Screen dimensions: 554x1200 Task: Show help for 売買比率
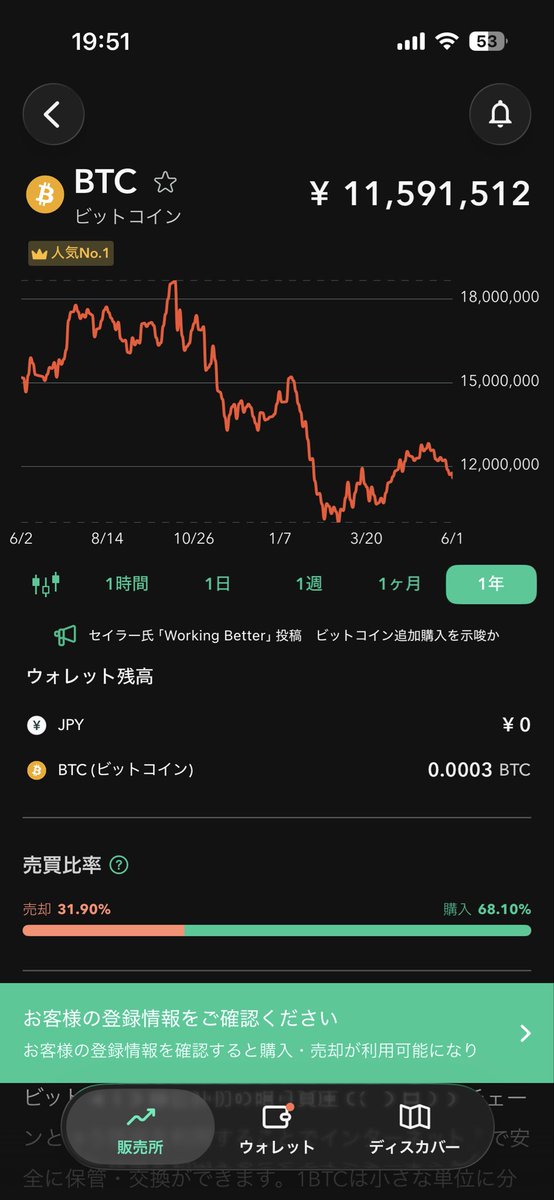pos(119,866)
